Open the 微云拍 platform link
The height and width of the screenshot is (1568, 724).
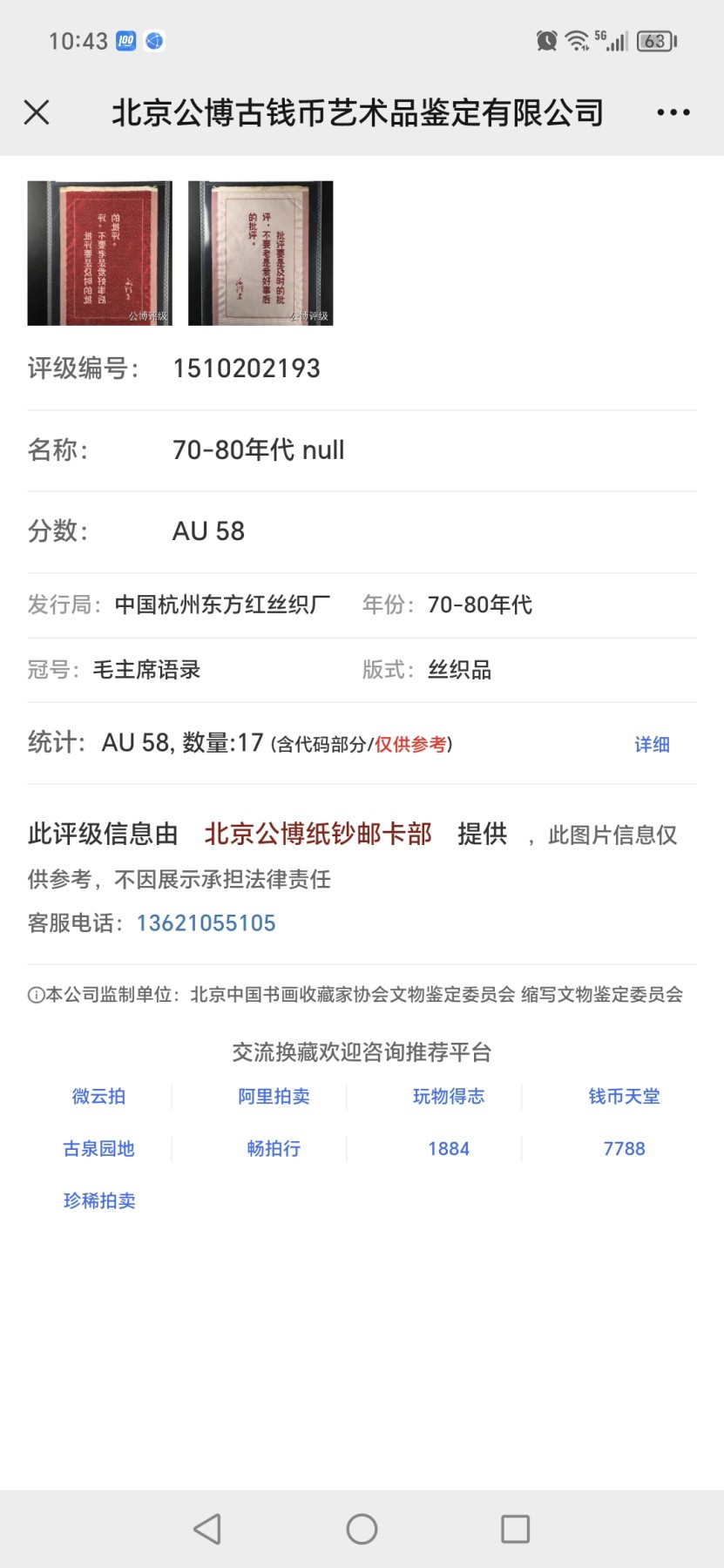pyautogui.click(x=98, y=1097)
